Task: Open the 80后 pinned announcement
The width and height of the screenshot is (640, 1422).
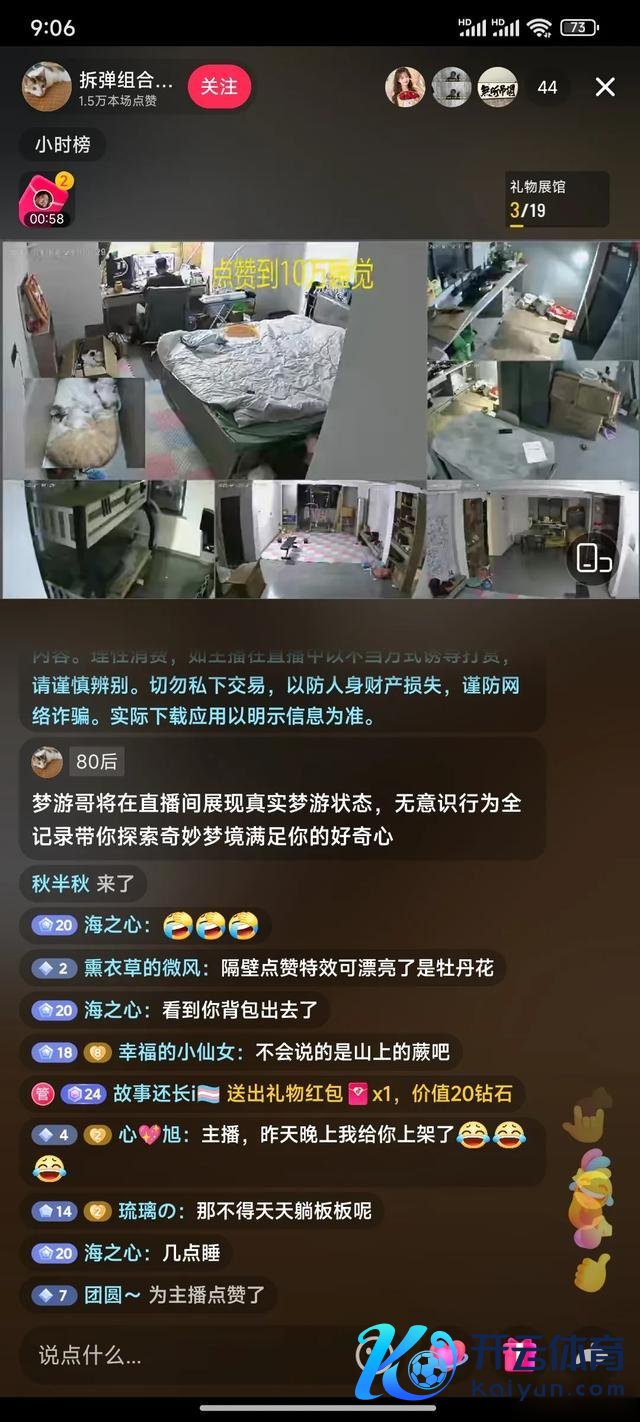Action: pyautogui.click(x=96, y=762)
